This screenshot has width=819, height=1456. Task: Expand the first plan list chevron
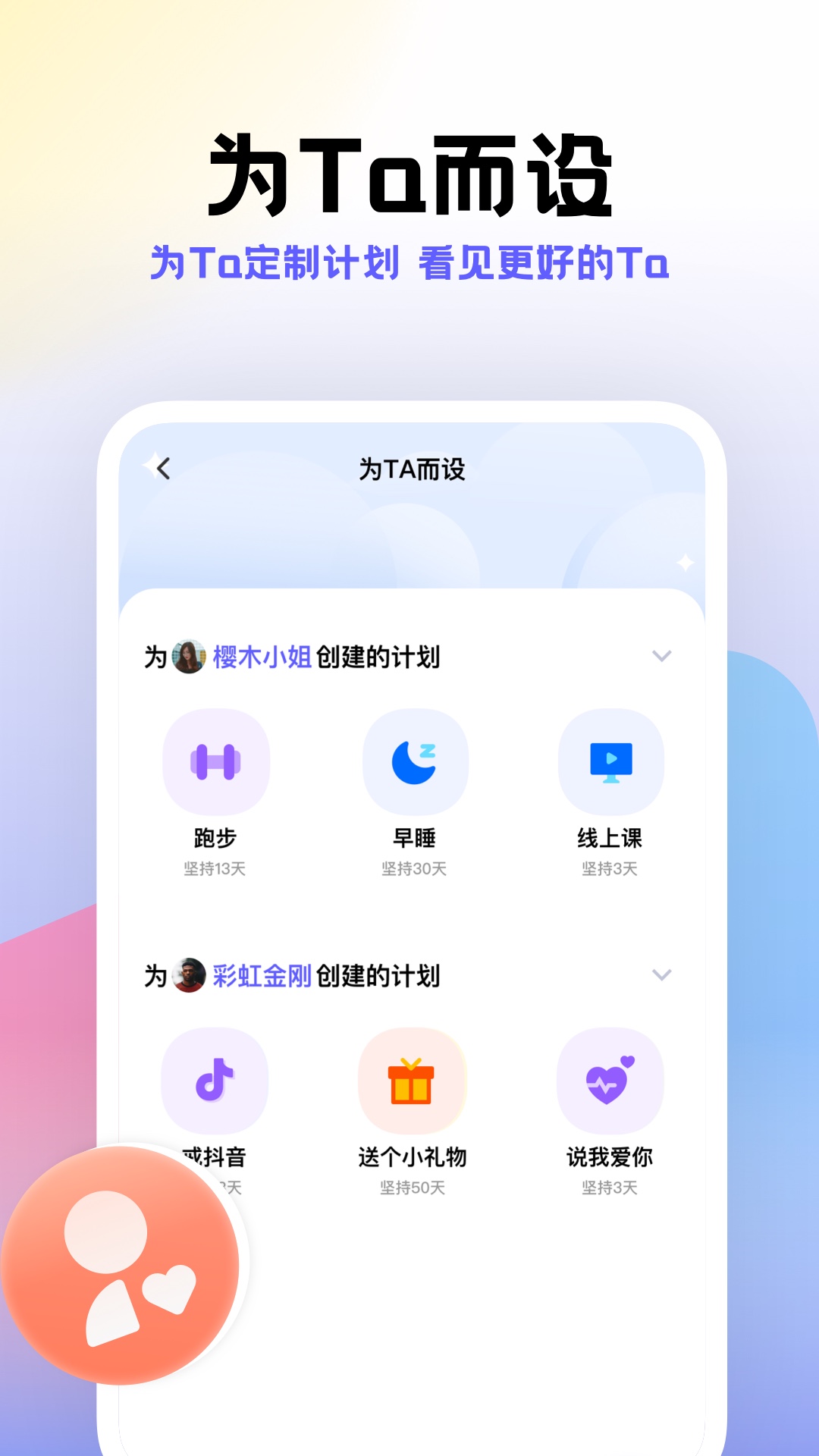pyautogui.click(x=663, y=656)
